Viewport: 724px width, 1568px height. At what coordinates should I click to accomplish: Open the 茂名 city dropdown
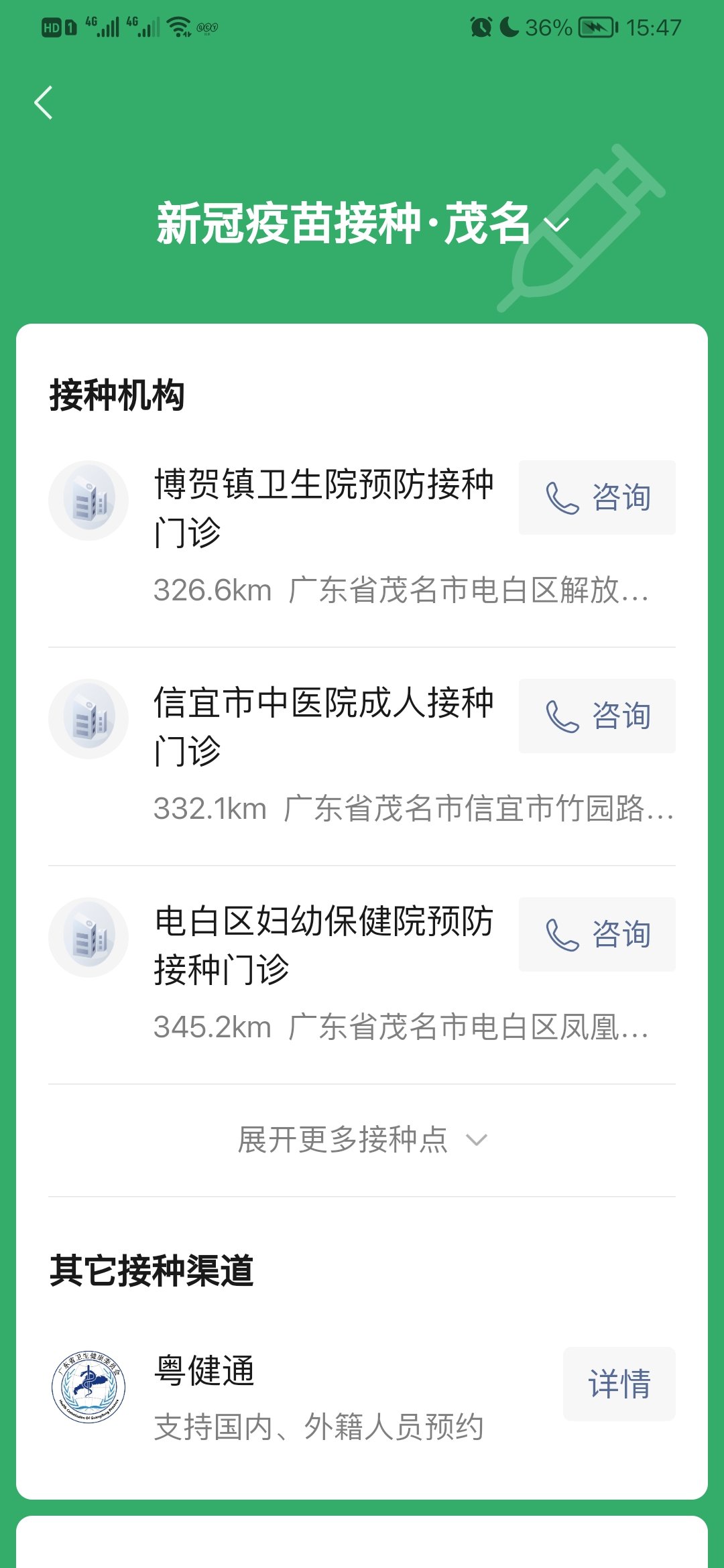coord(558,224)
